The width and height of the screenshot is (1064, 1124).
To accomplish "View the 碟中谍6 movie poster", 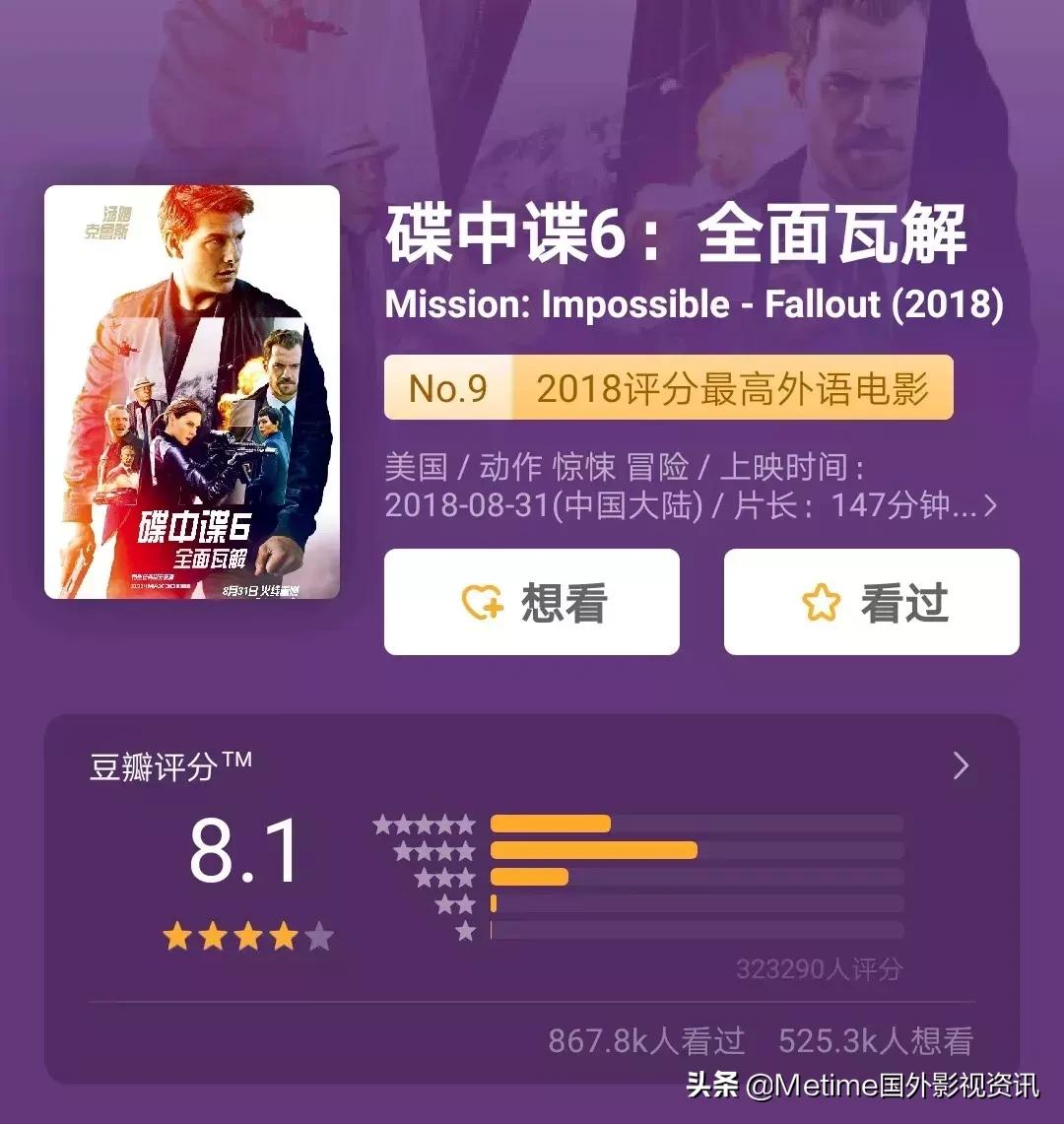I will coord(192,392).
